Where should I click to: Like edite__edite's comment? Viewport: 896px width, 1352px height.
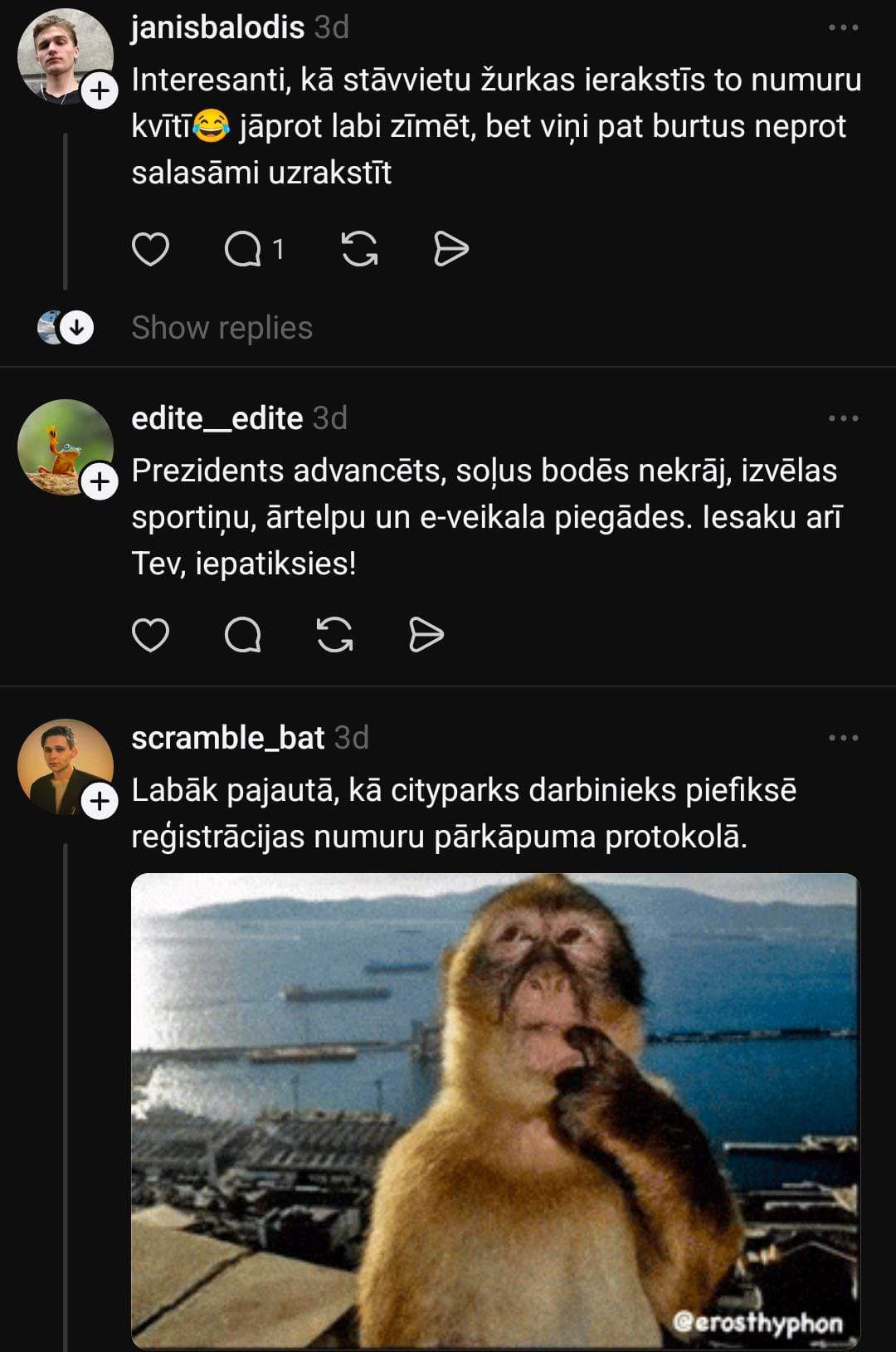point(150,635)
